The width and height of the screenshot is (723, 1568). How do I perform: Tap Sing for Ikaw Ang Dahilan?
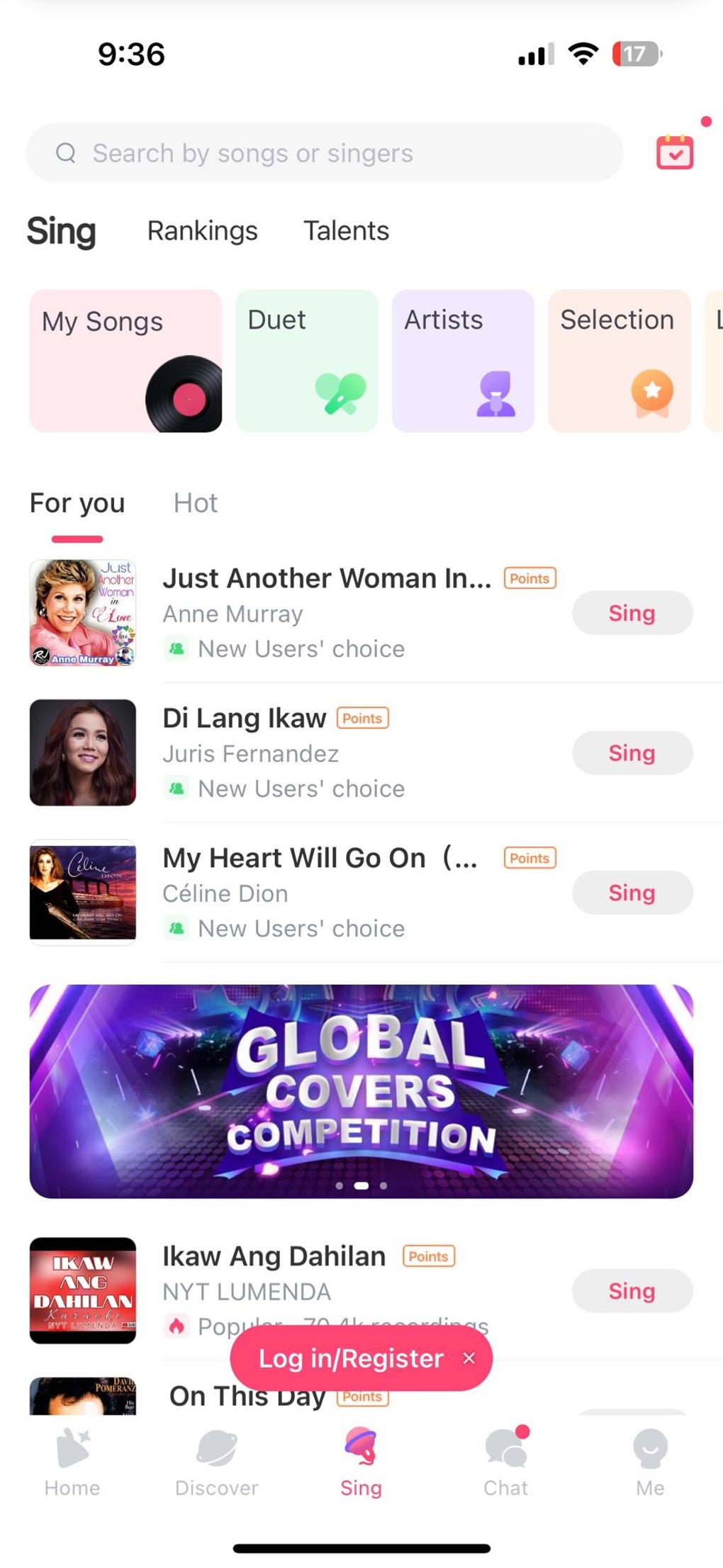[x=632, y=1291]
